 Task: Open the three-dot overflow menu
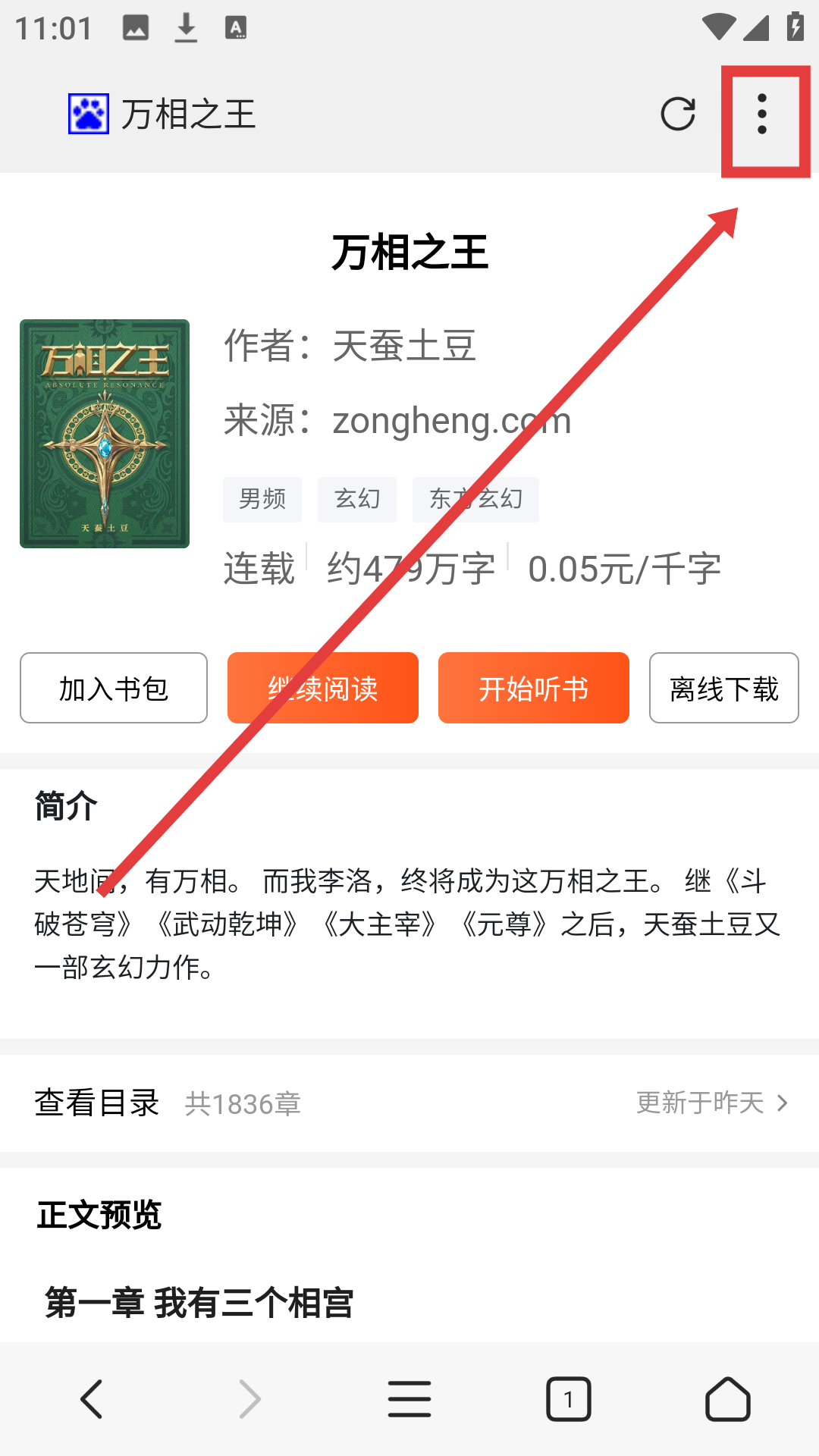tap(762, 115)
